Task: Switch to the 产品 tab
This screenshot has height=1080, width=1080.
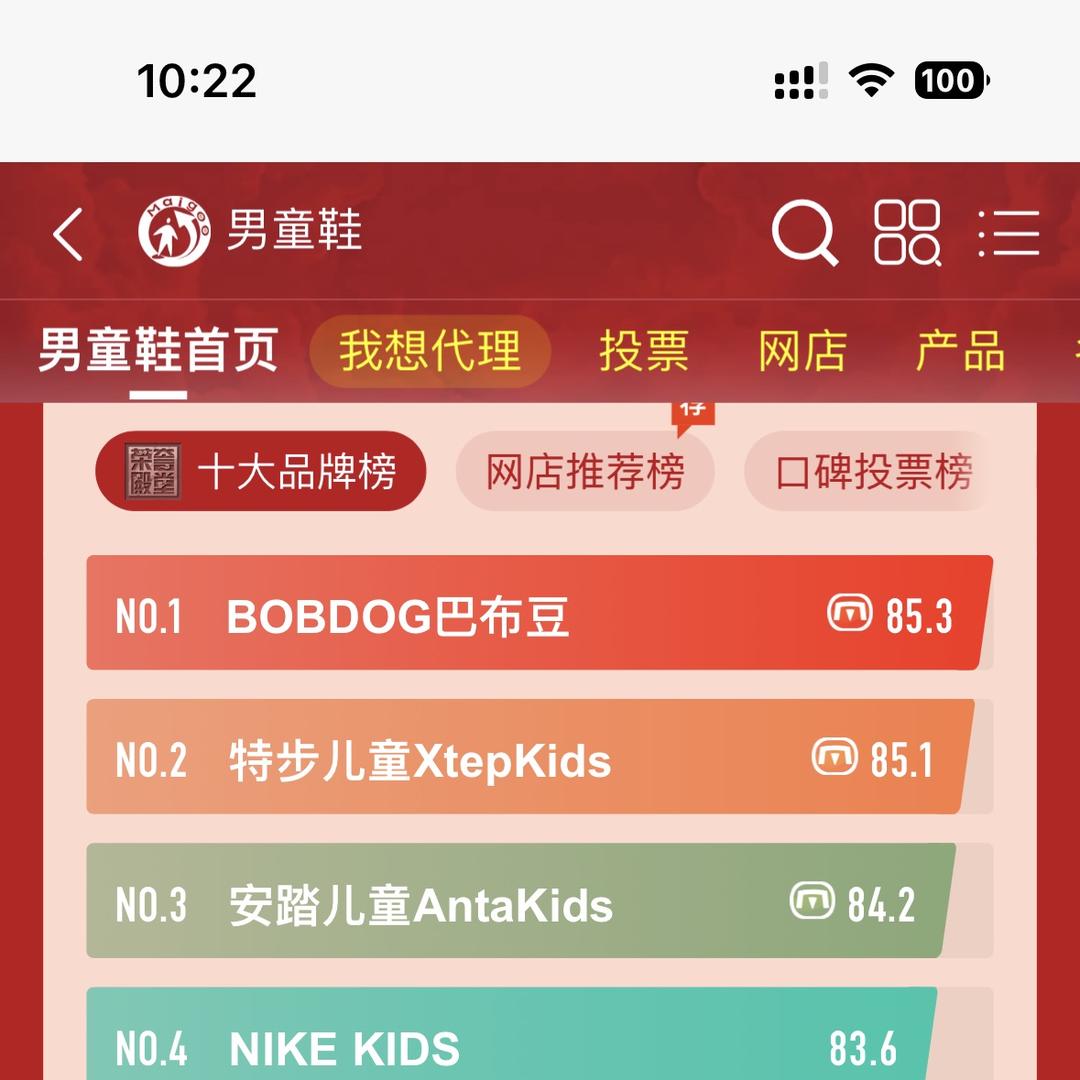Action: (960, 352)
